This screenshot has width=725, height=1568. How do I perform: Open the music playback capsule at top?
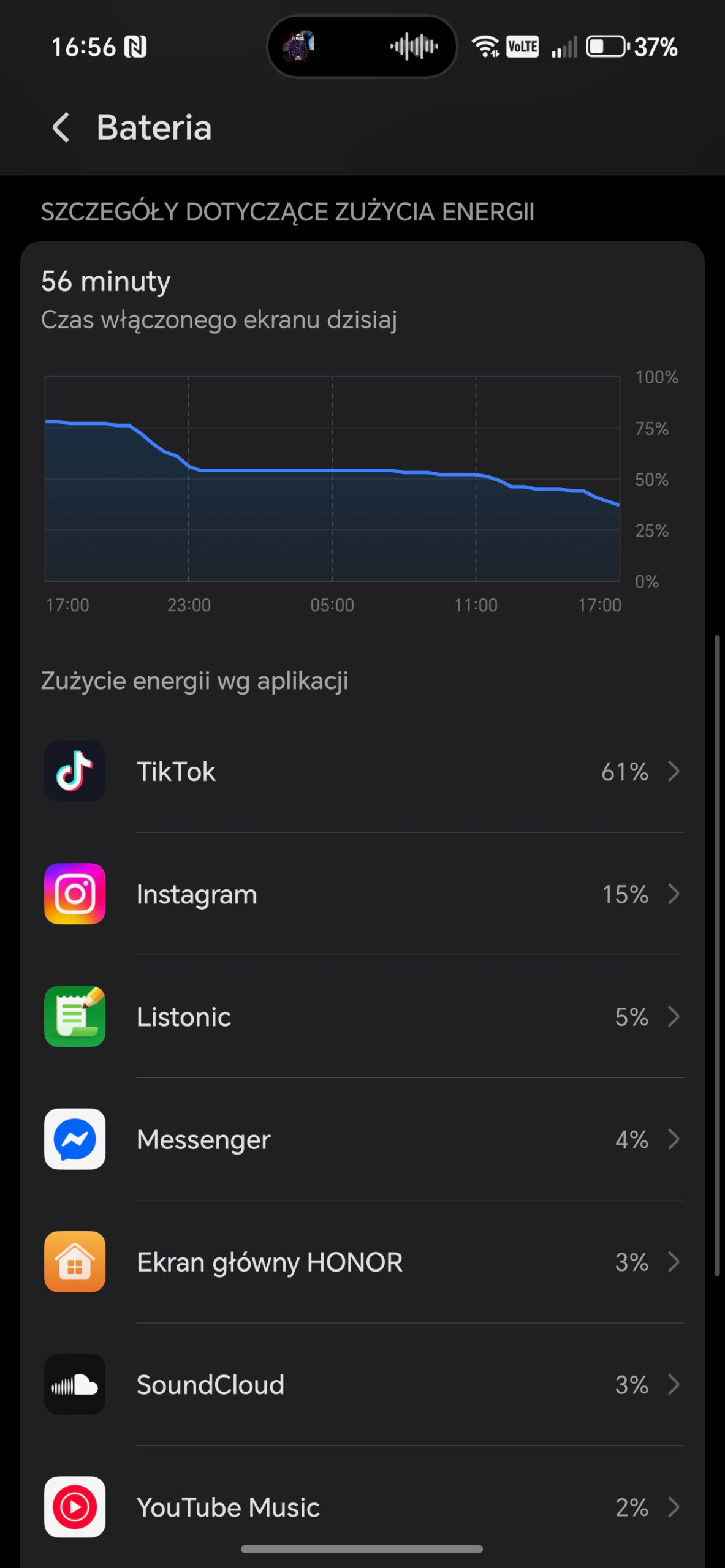tap(362, 47)
